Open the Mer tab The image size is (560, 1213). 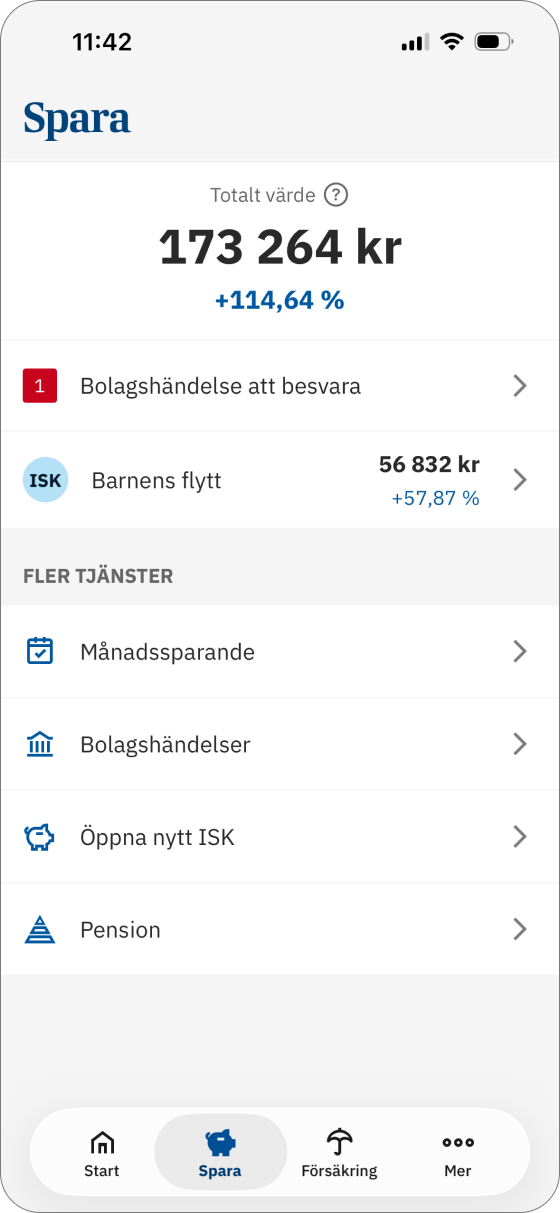click(x=458, y=1153)
